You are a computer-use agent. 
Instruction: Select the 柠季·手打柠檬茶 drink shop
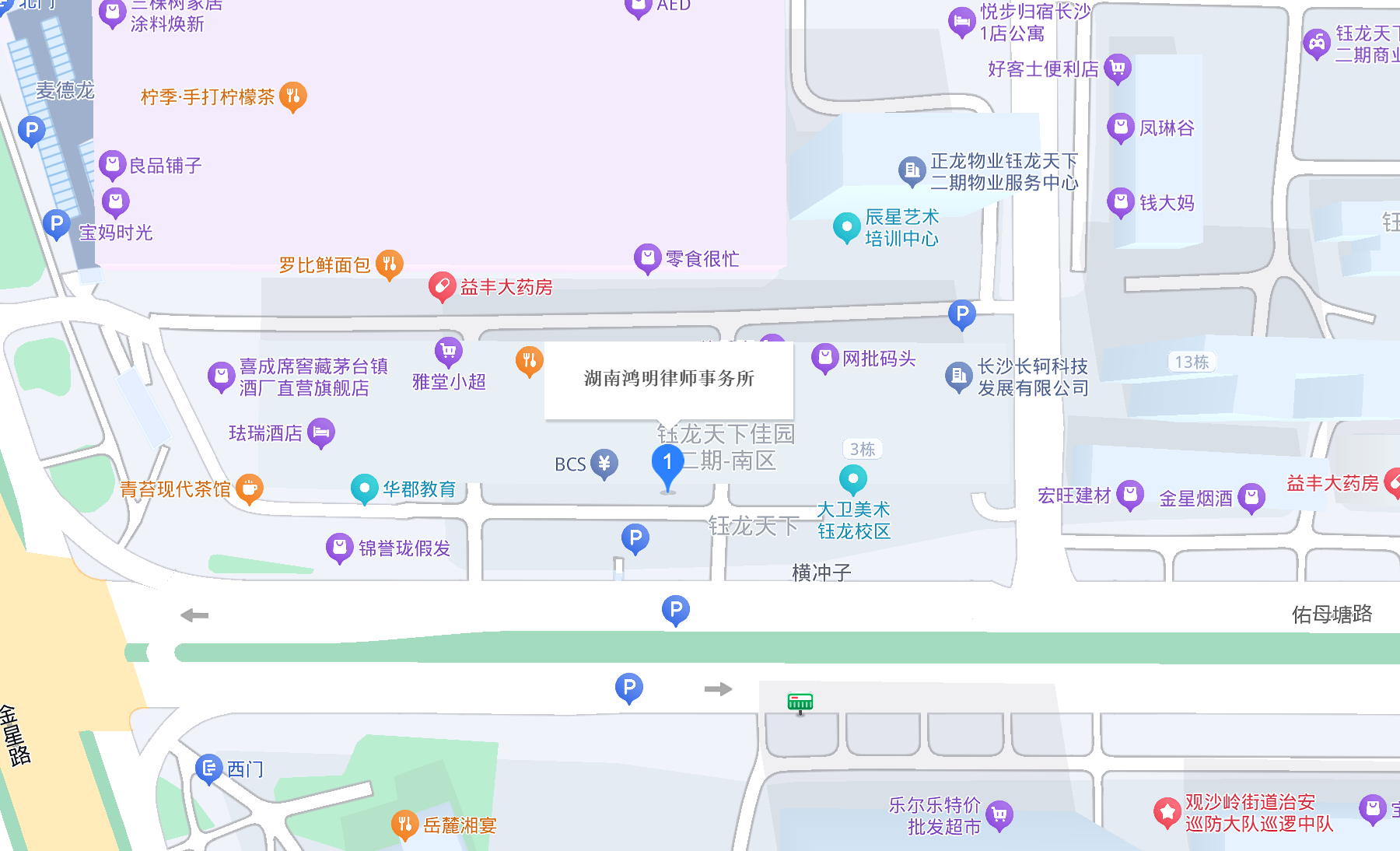tap(292, 96)
